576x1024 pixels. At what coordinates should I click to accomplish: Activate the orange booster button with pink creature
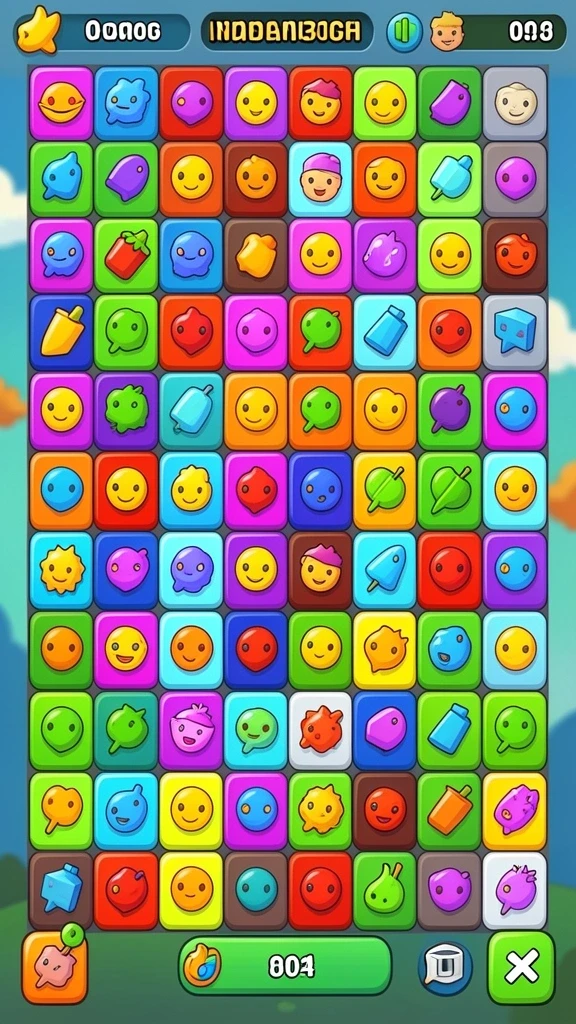click(x=55, y=967)
